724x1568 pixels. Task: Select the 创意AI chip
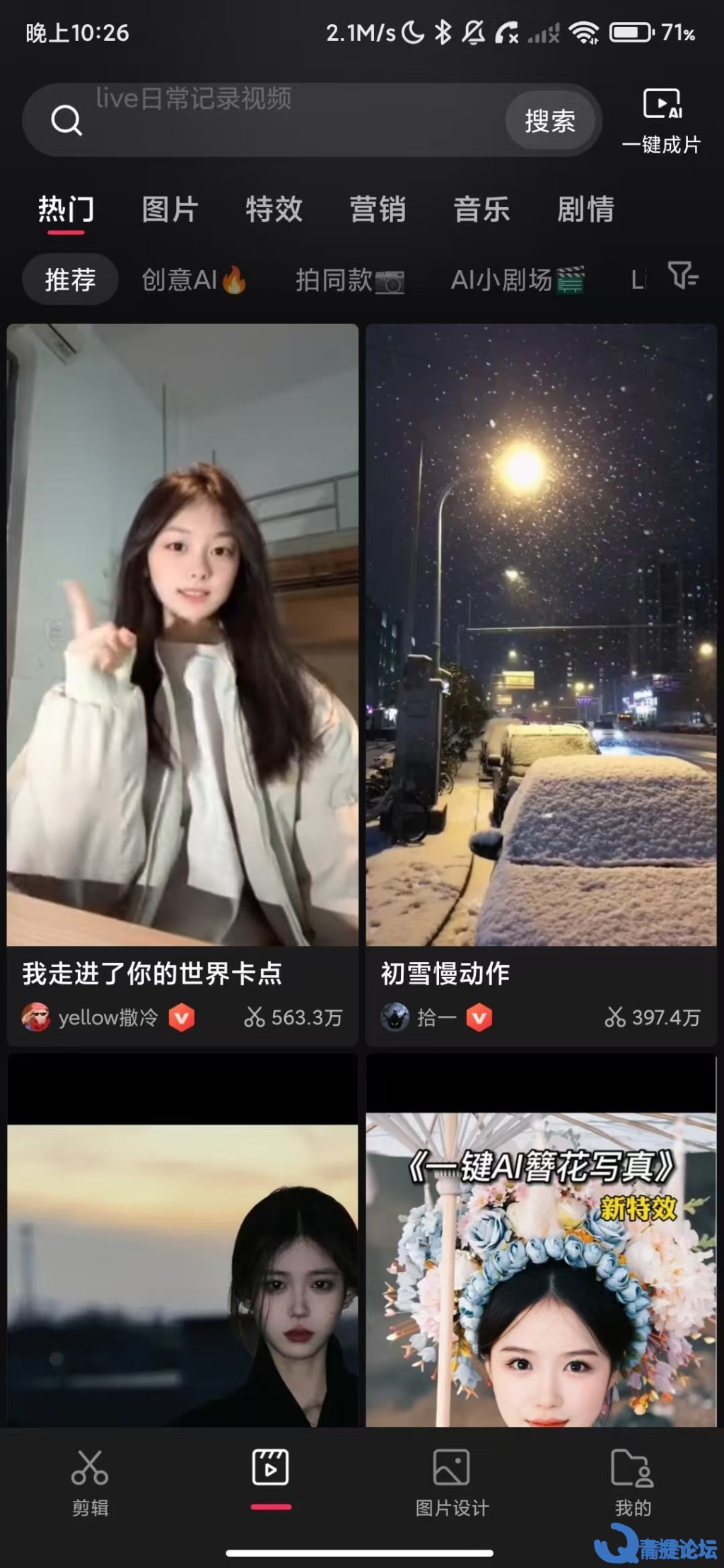tap(194, 280)
